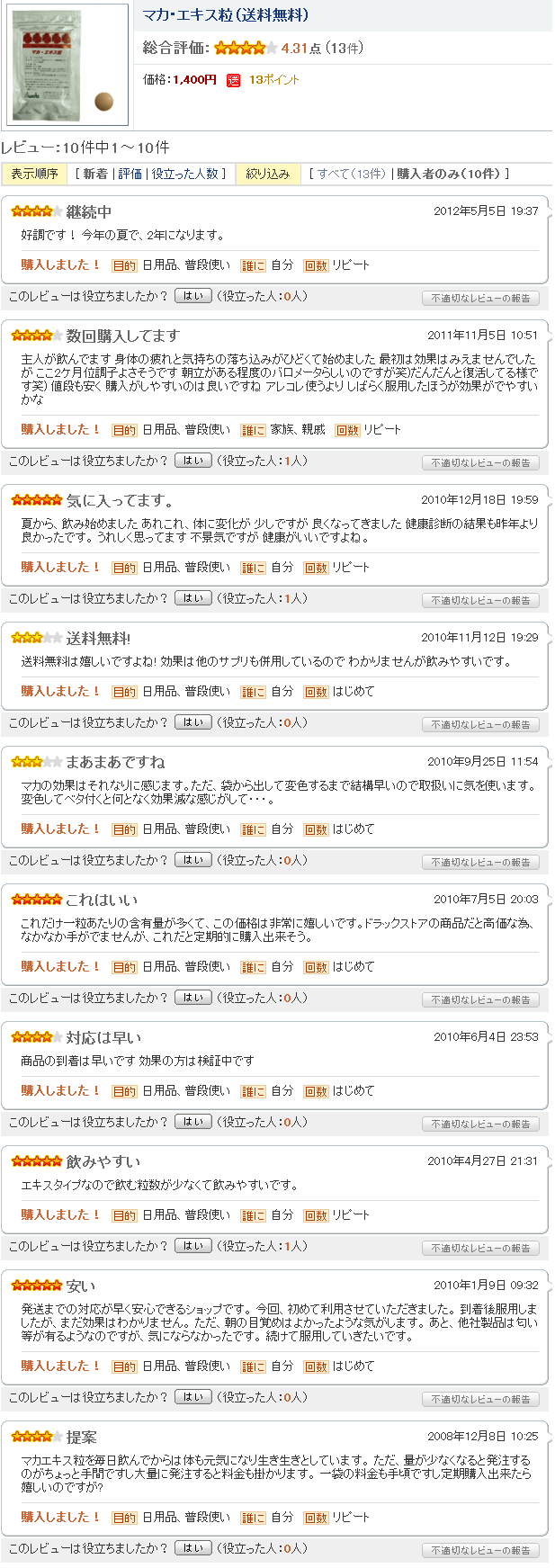Report the 継続中 review as inappropriate
Image resolution: width=555 pixels, height=1568 pixels.
(x=480, y=298)
